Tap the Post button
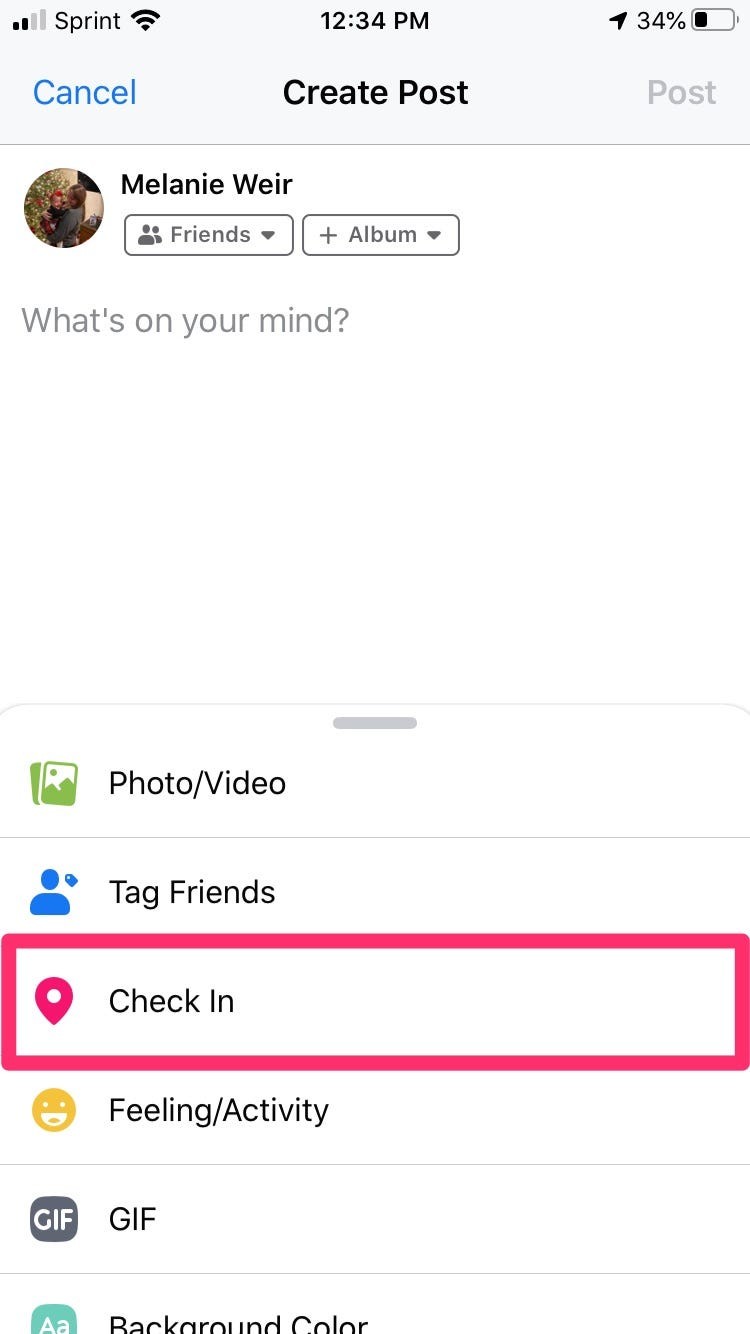The width and height of the screenshot is (750, 1334). 681,92
